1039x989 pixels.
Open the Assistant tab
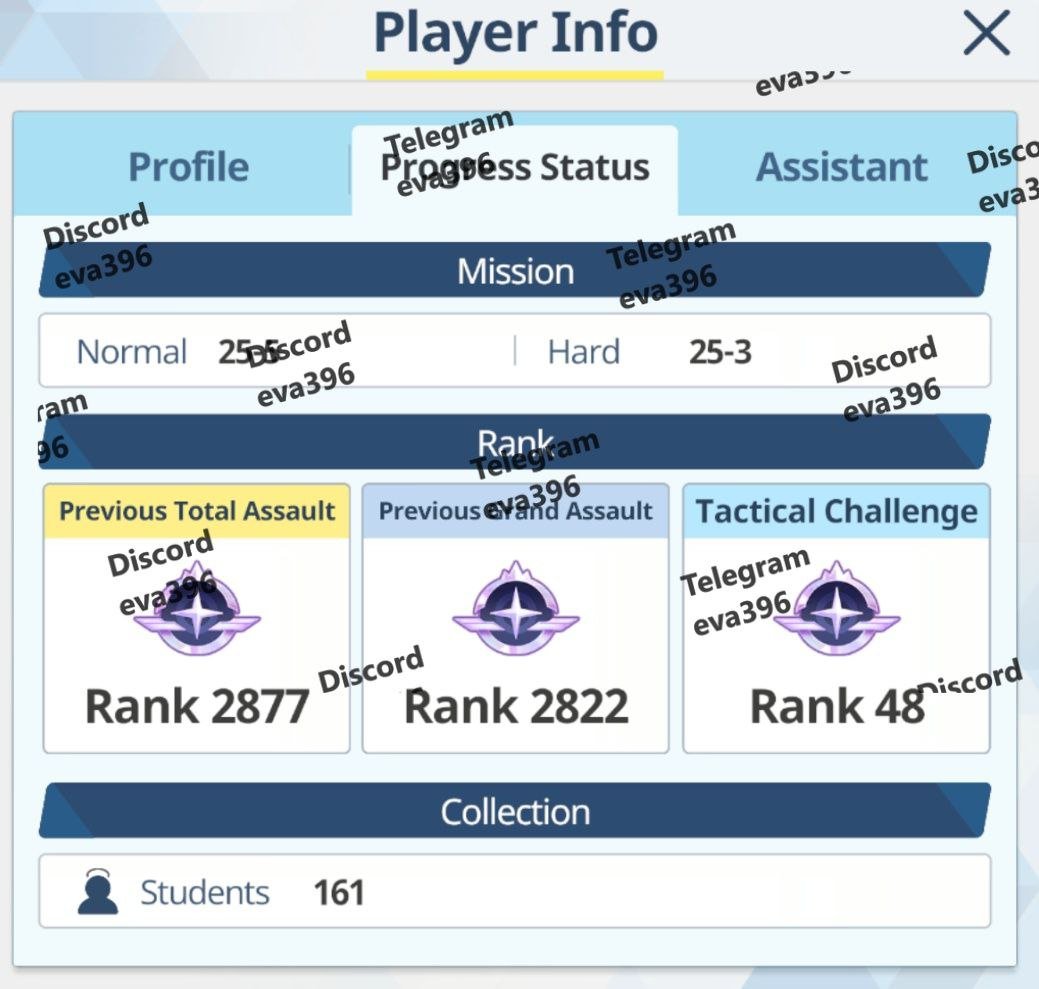coord(841,168)
